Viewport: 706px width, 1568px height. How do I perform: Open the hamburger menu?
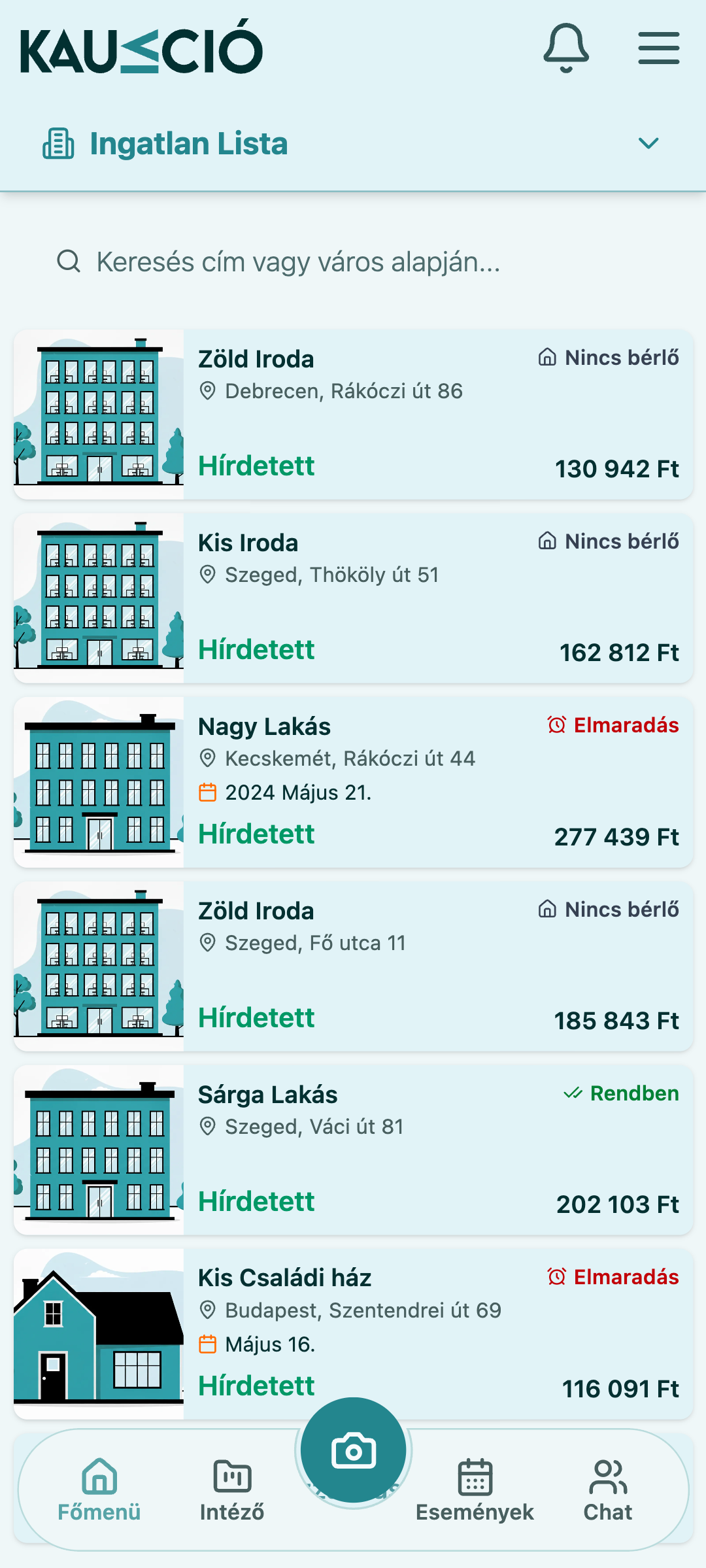(659, 48)
